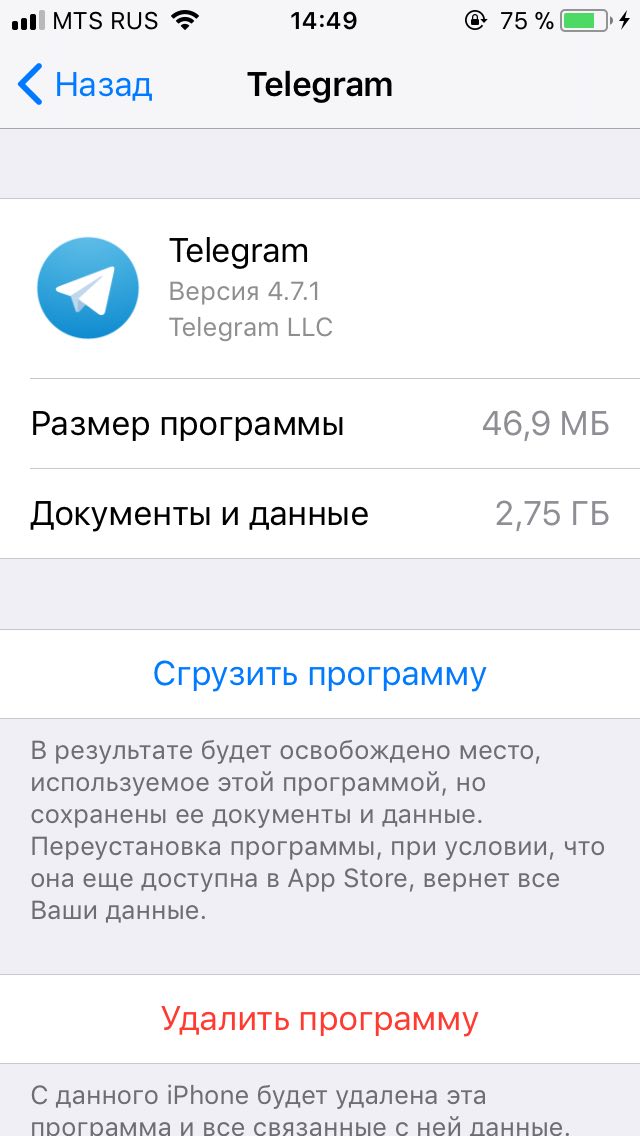Image resolution: width=640 pixels, height=1136 pixels.
Task: Tap Удалить программу to delete Telegram
Action: click(x=320, y=1019)
